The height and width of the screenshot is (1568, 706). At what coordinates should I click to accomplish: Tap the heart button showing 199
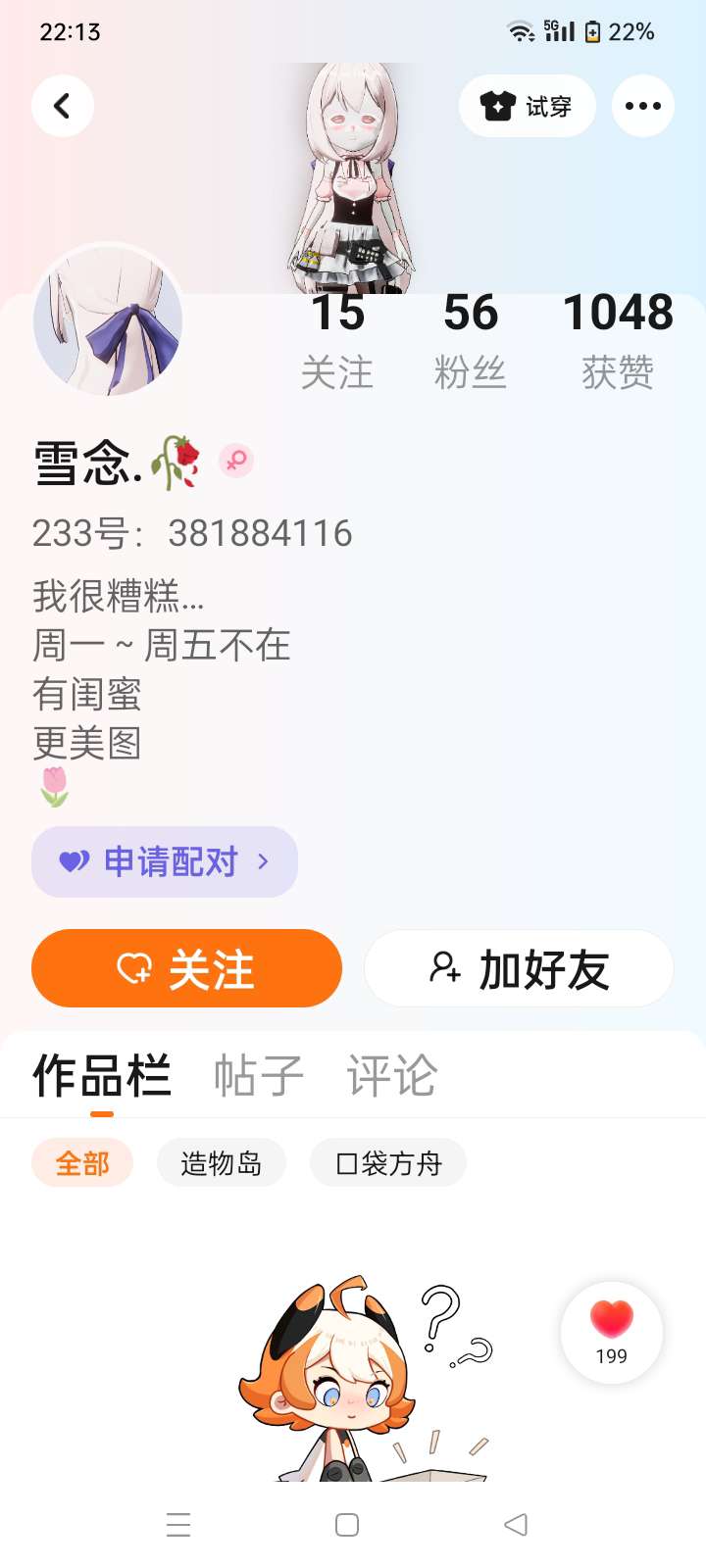coord(612,1333)
